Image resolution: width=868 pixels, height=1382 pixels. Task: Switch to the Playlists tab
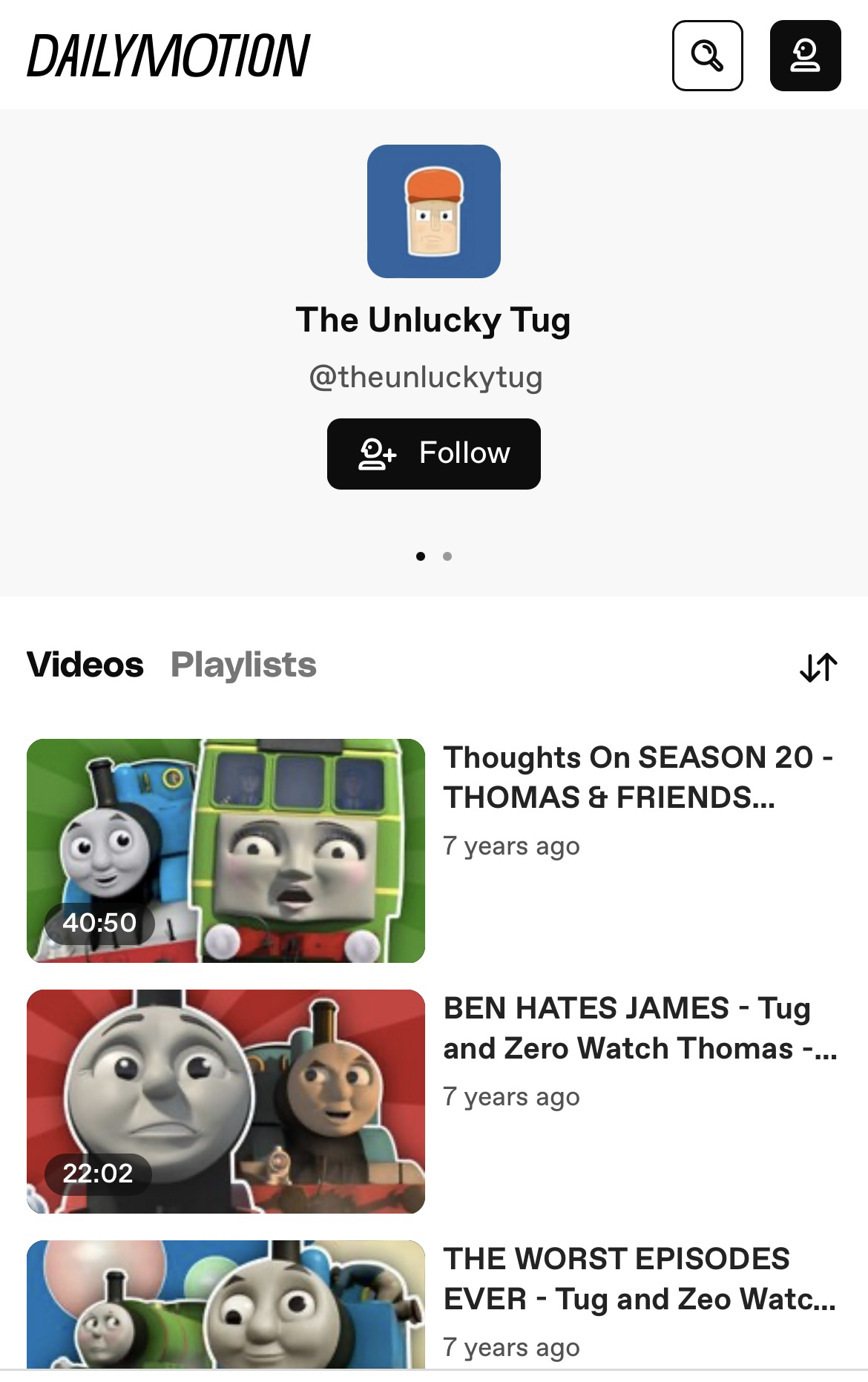243,665
